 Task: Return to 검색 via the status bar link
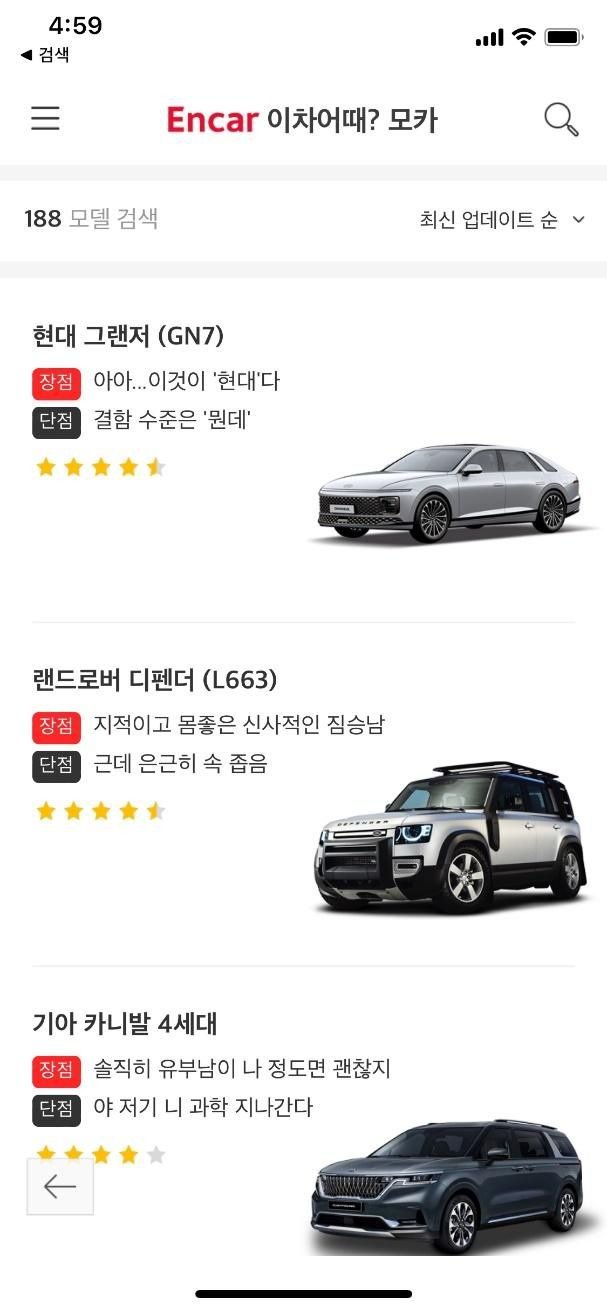coord(45,55)
